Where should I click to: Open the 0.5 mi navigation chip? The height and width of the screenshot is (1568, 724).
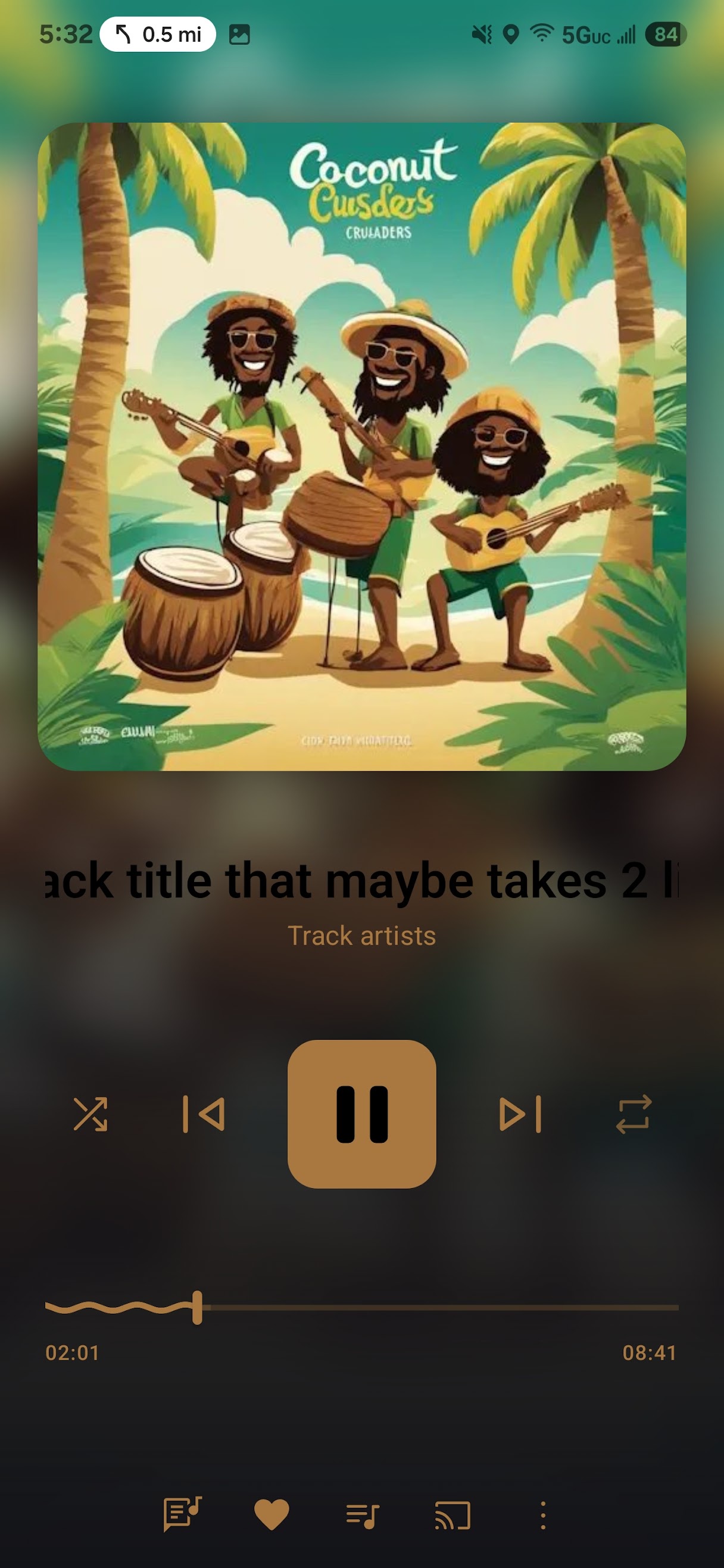tap(158, 34)
